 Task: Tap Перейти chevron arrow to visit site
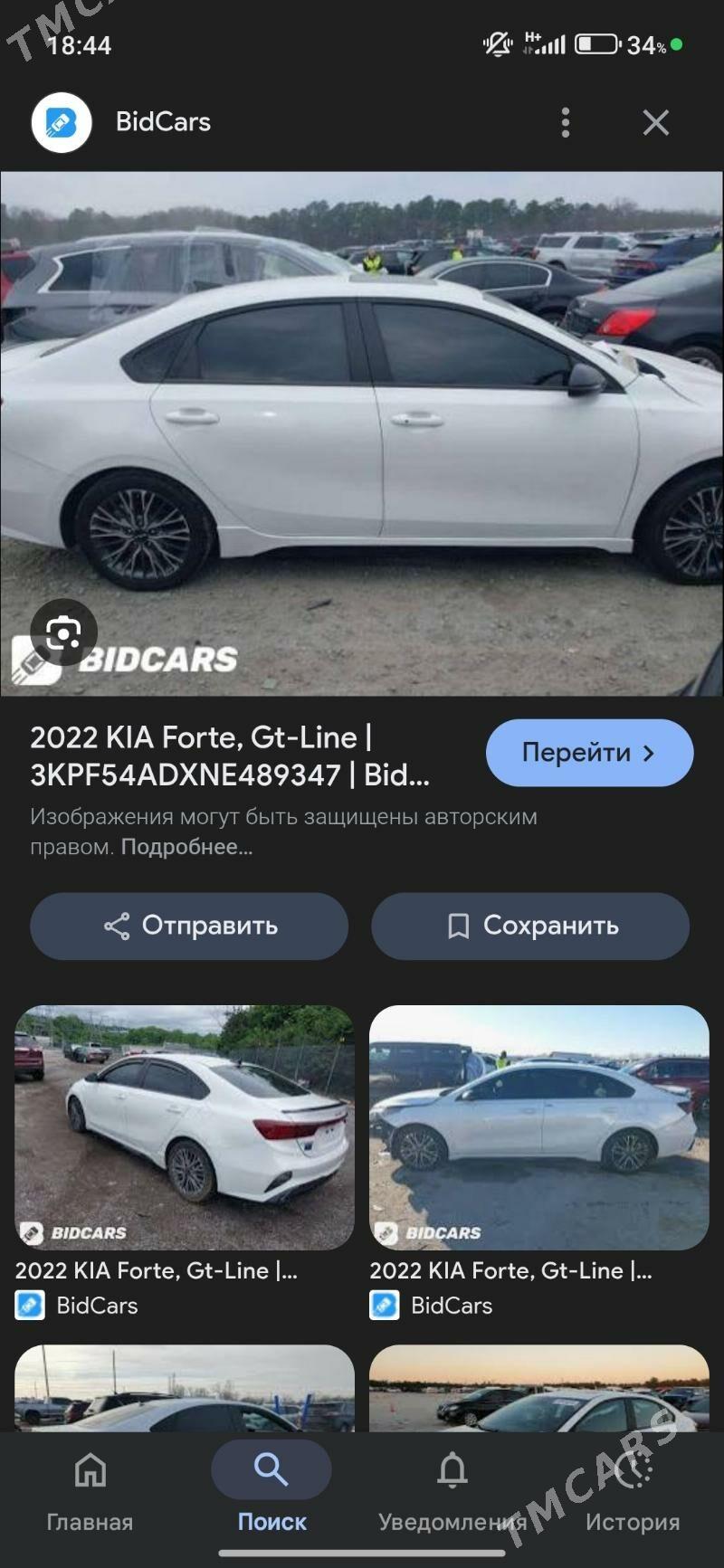click(649, 753)
